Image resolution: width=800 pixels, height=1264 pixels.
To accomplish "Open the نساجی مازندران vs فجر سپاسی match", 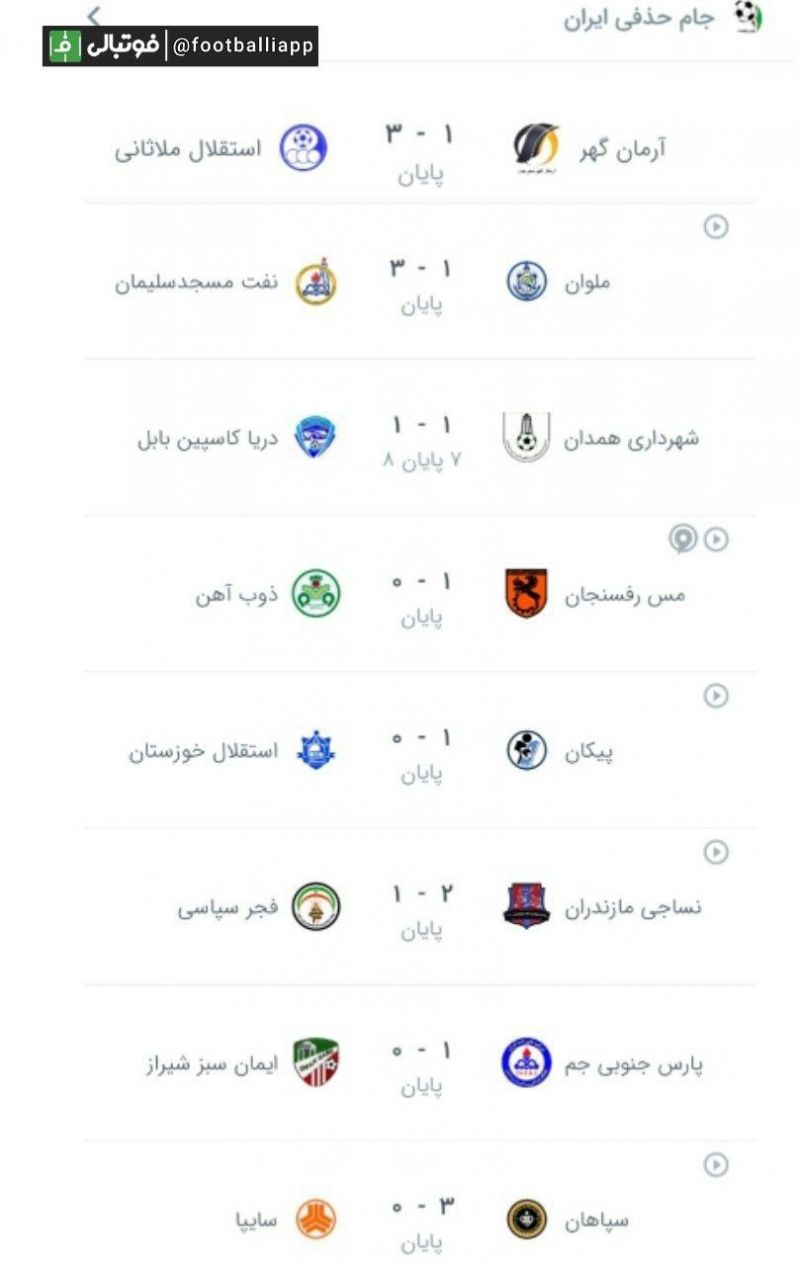I will click(x=419, y=907).
